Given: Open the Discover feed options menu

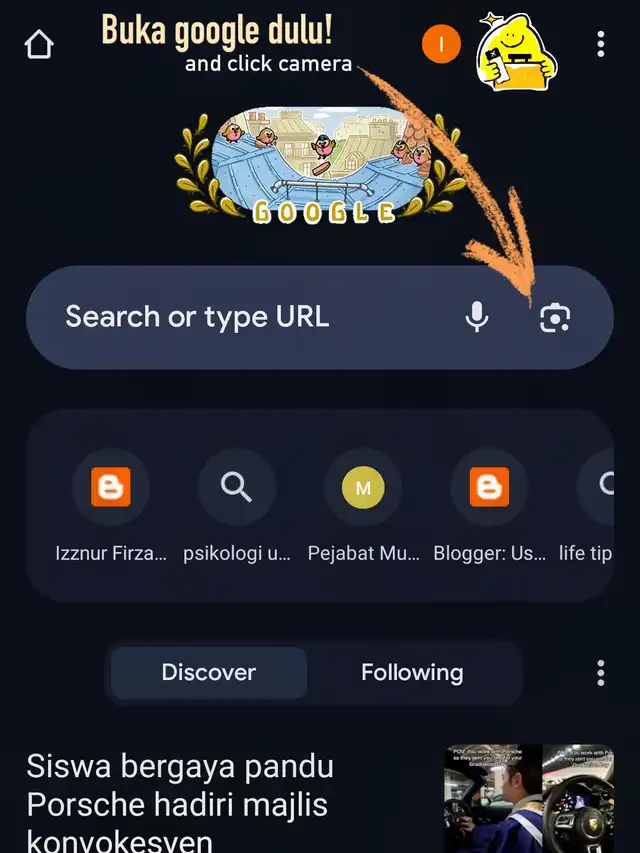Looking at the screenshot, I should (600, 673).
